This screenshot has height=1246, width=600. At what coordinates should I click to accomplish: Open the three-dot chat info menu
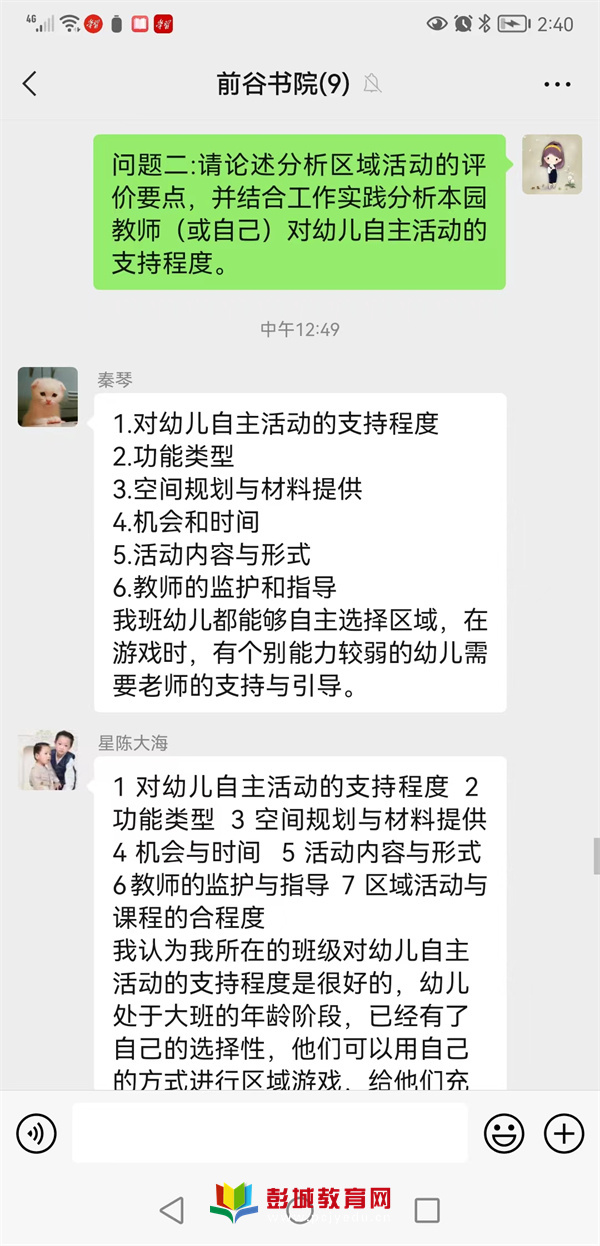click(557, 84)
